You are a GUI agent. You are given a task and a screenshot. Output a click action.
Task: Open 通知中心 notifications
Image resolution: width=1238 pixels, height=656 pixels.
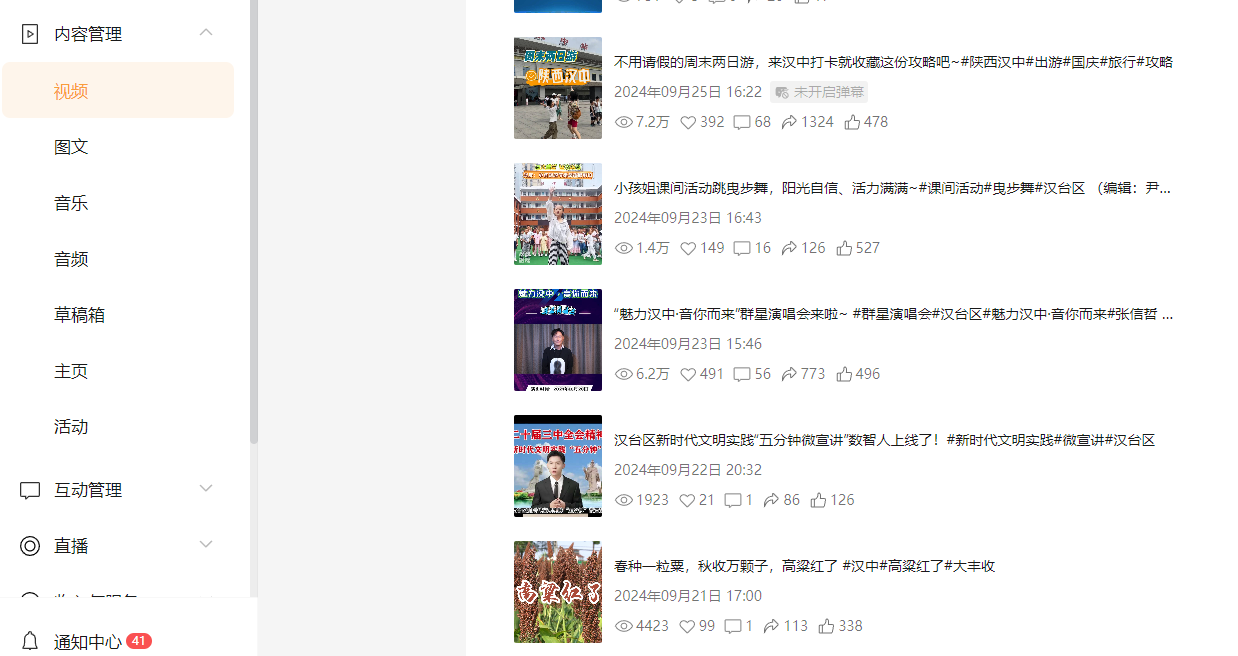tap(88, 642)
